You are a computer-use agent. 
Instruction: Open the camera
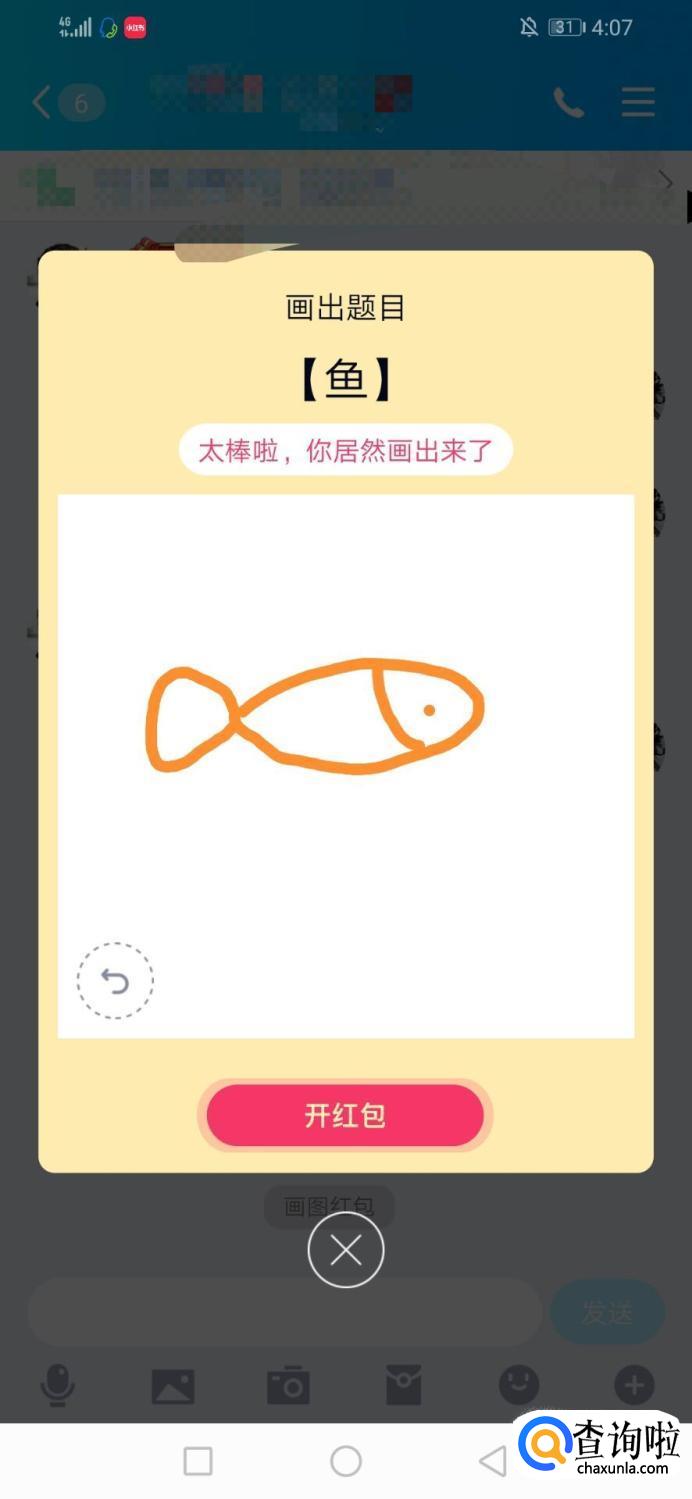point(288,1386)
